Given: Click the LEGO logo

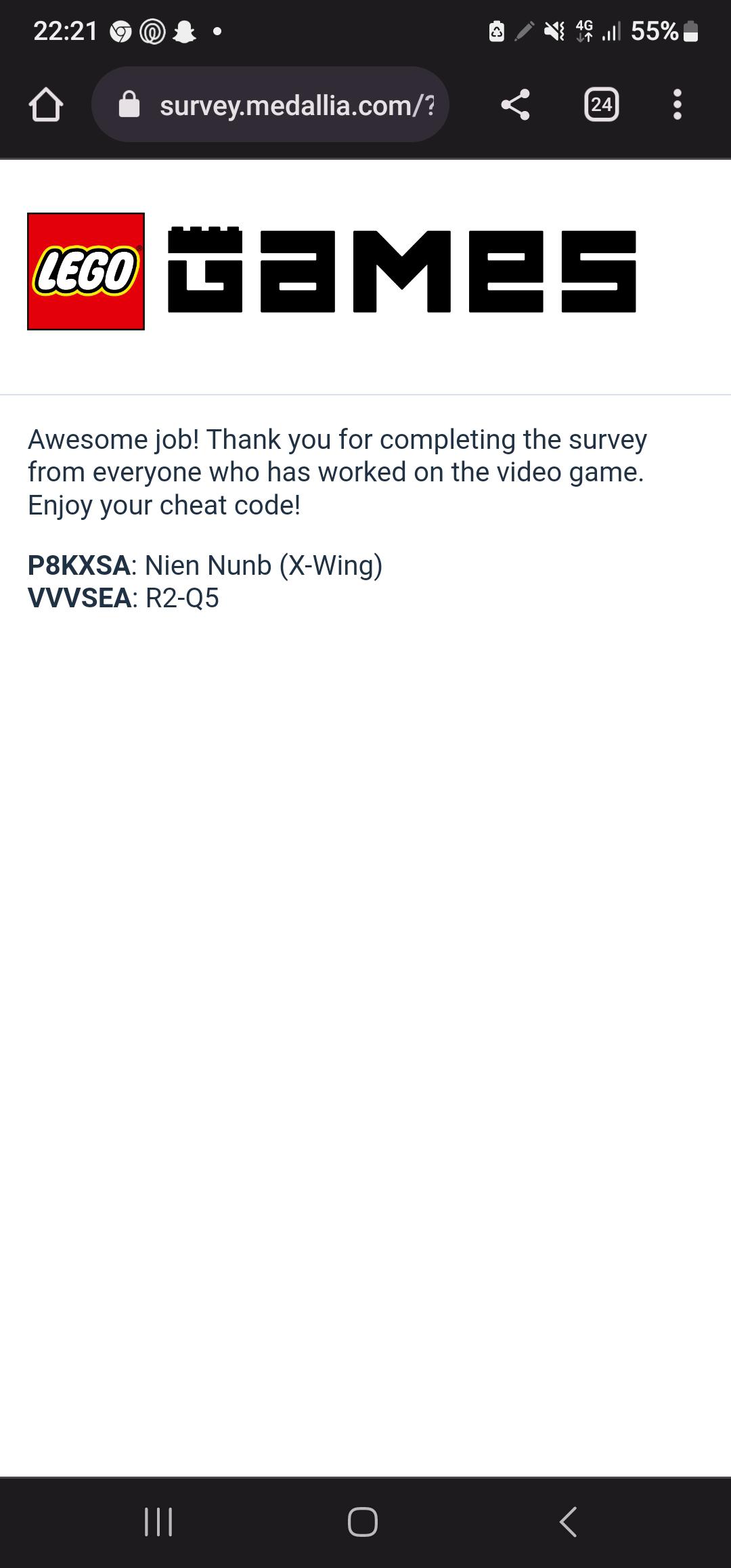Looking at the screenshot, I should click(85, 271).
